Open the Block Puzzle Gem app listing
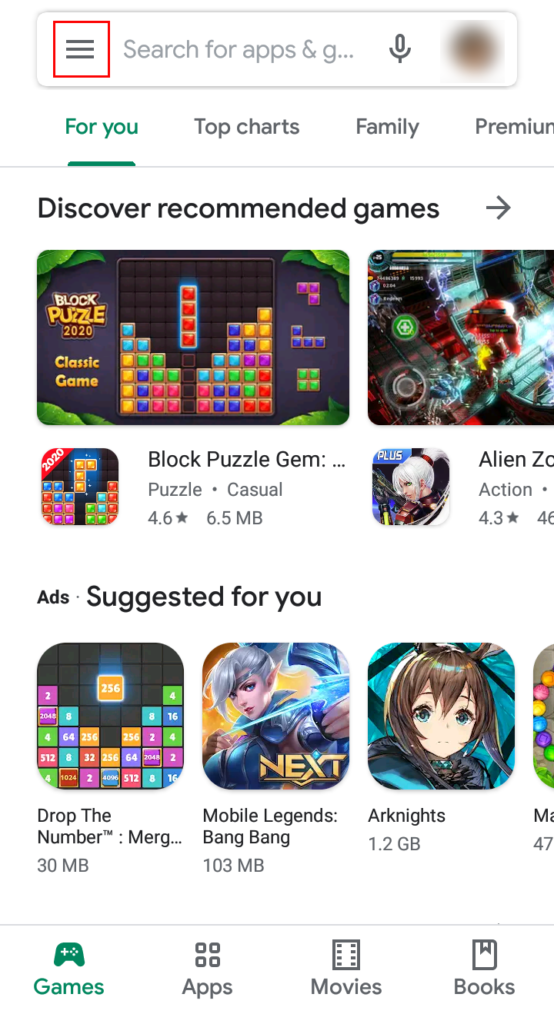This screenshot has height=1024, width=554. [x=193, y=487]
